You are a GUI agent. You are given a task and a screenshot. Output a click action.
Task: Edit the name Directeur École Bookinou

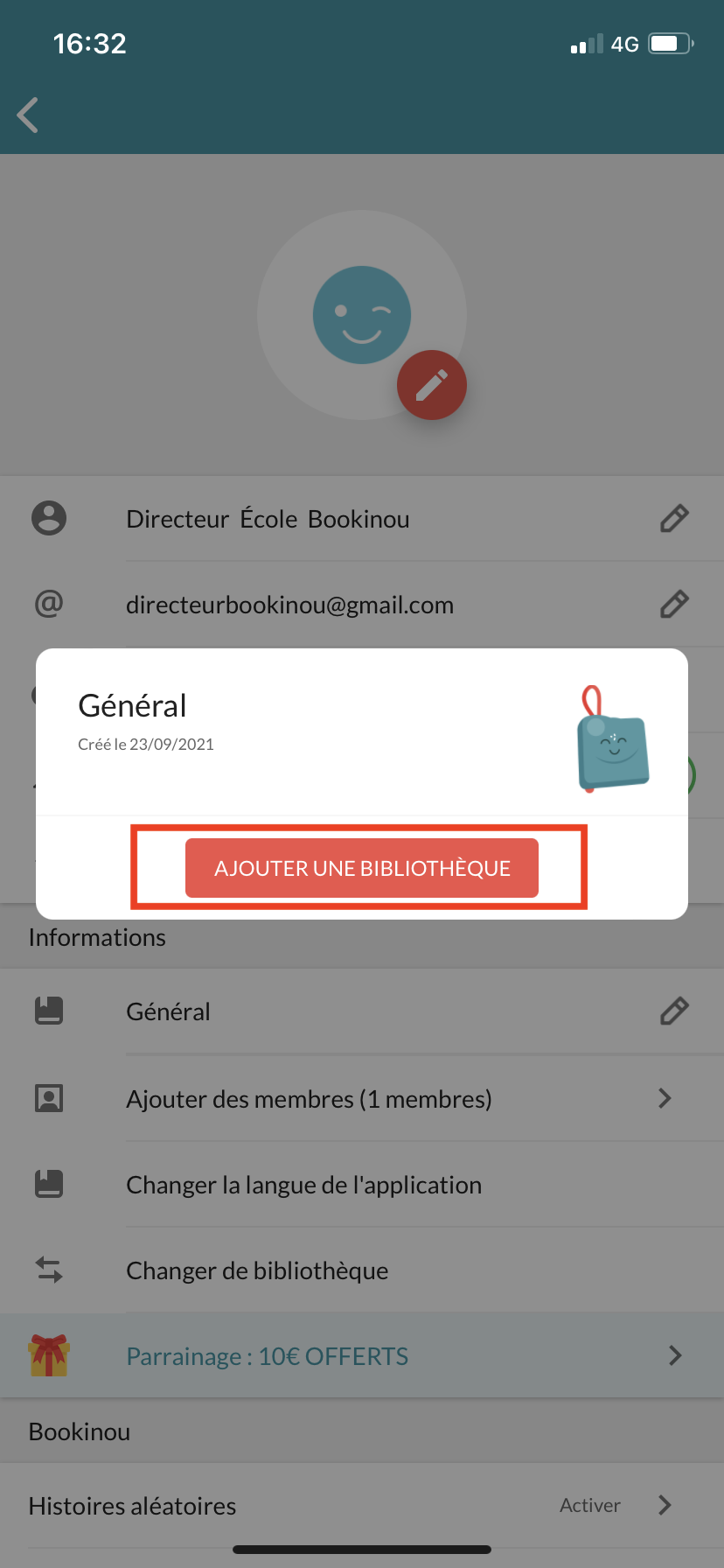click(x=673, y=519)
